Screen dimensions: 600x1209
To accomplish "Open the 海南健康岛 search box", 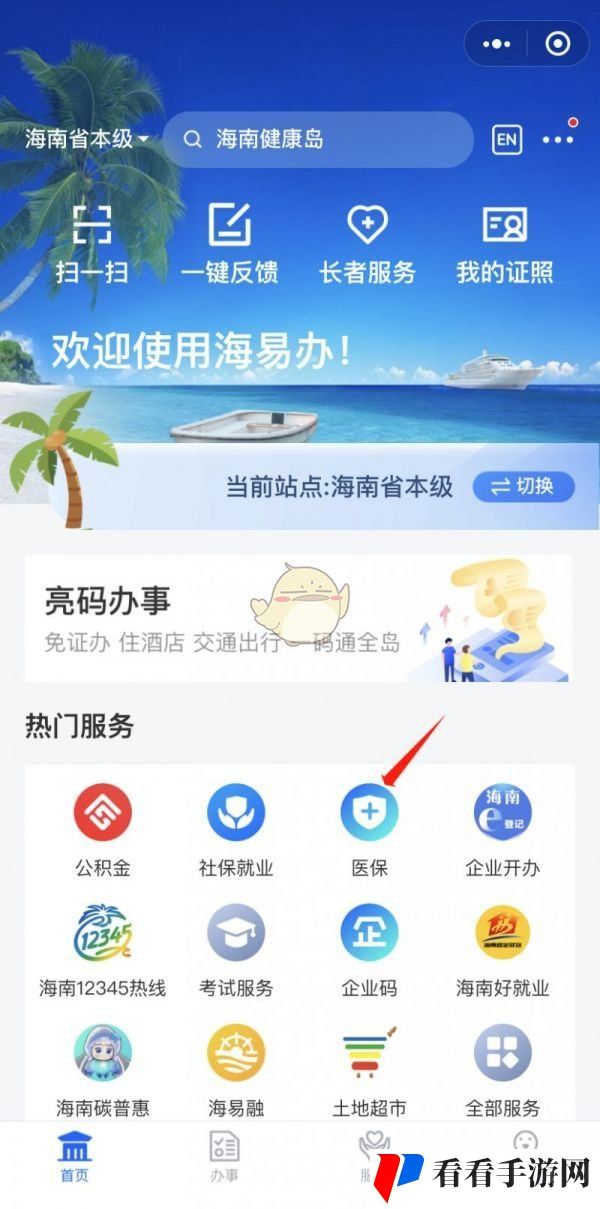I will coord(316,139).
